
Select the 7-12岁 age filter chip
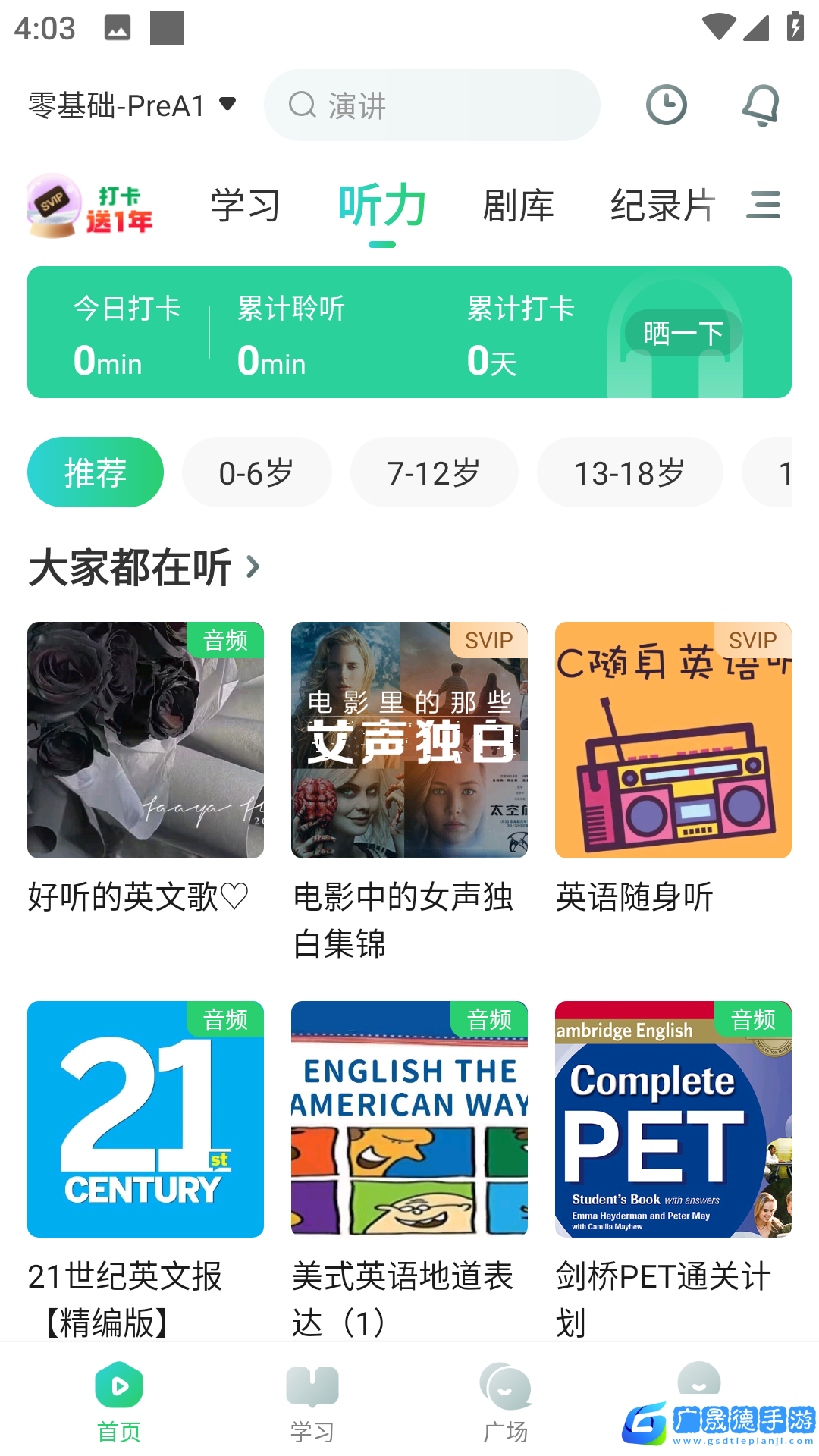tap(434, 472)
